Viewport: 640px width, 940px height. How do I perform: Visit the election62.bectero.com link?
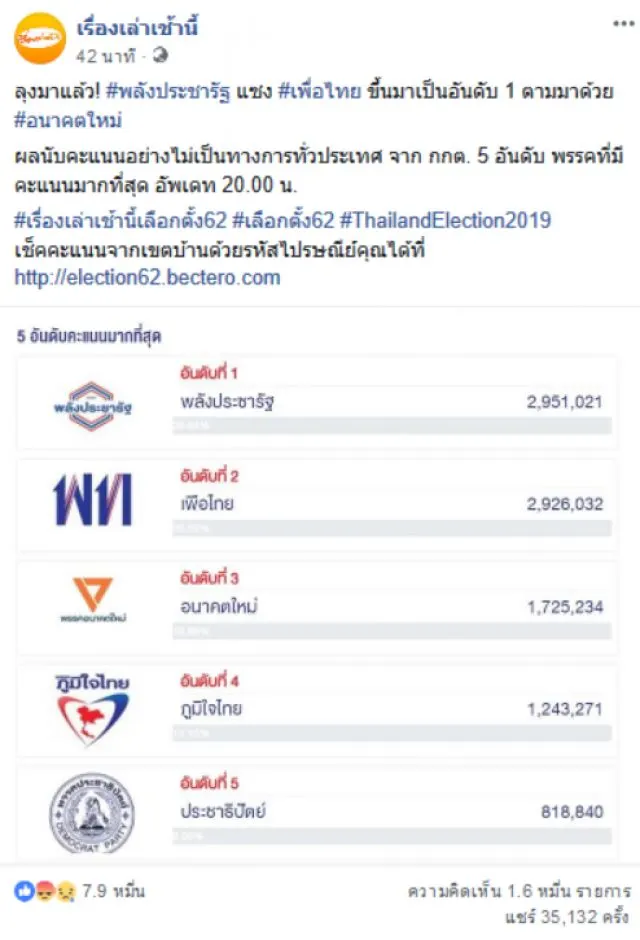(147, 278)
